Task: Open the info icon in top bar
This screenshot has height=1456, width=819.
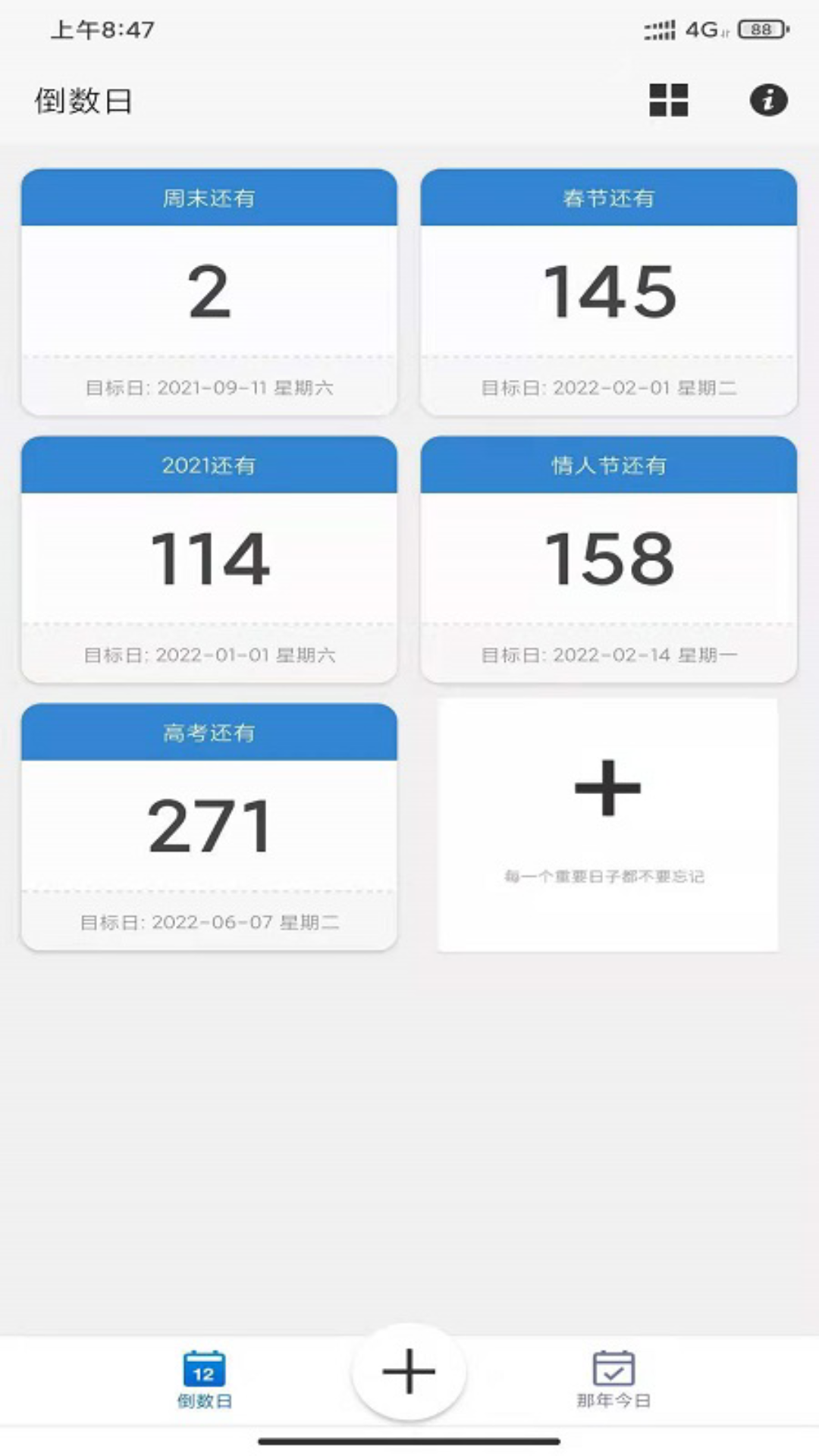Action: [x=768, y=100]
